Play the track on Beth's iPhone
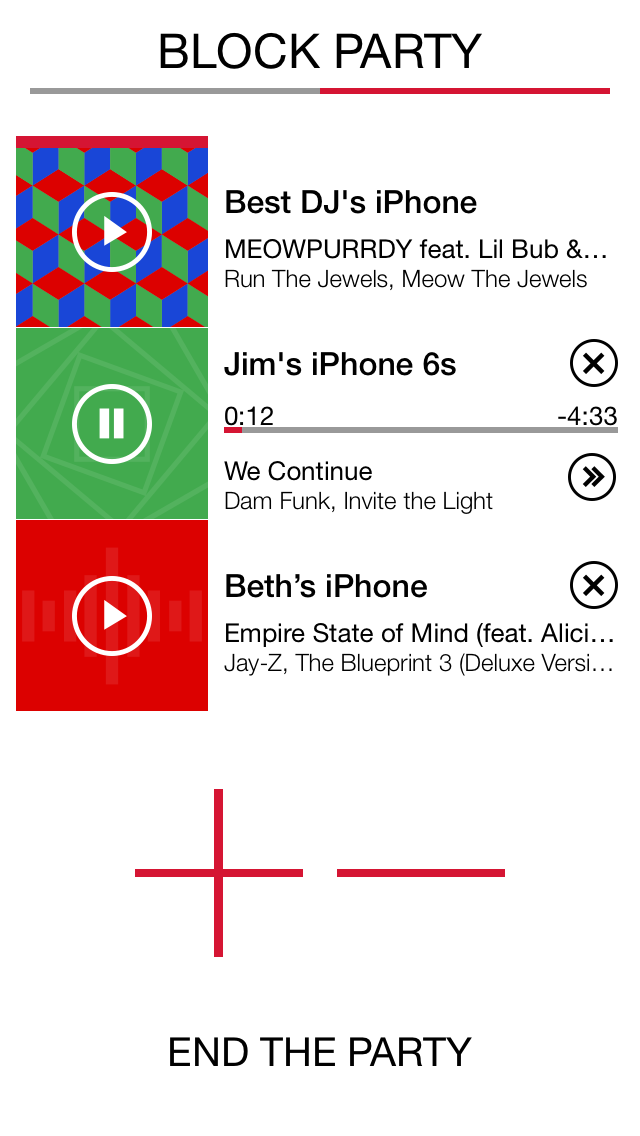This screenshot has width=640, height=1136. 112,616
